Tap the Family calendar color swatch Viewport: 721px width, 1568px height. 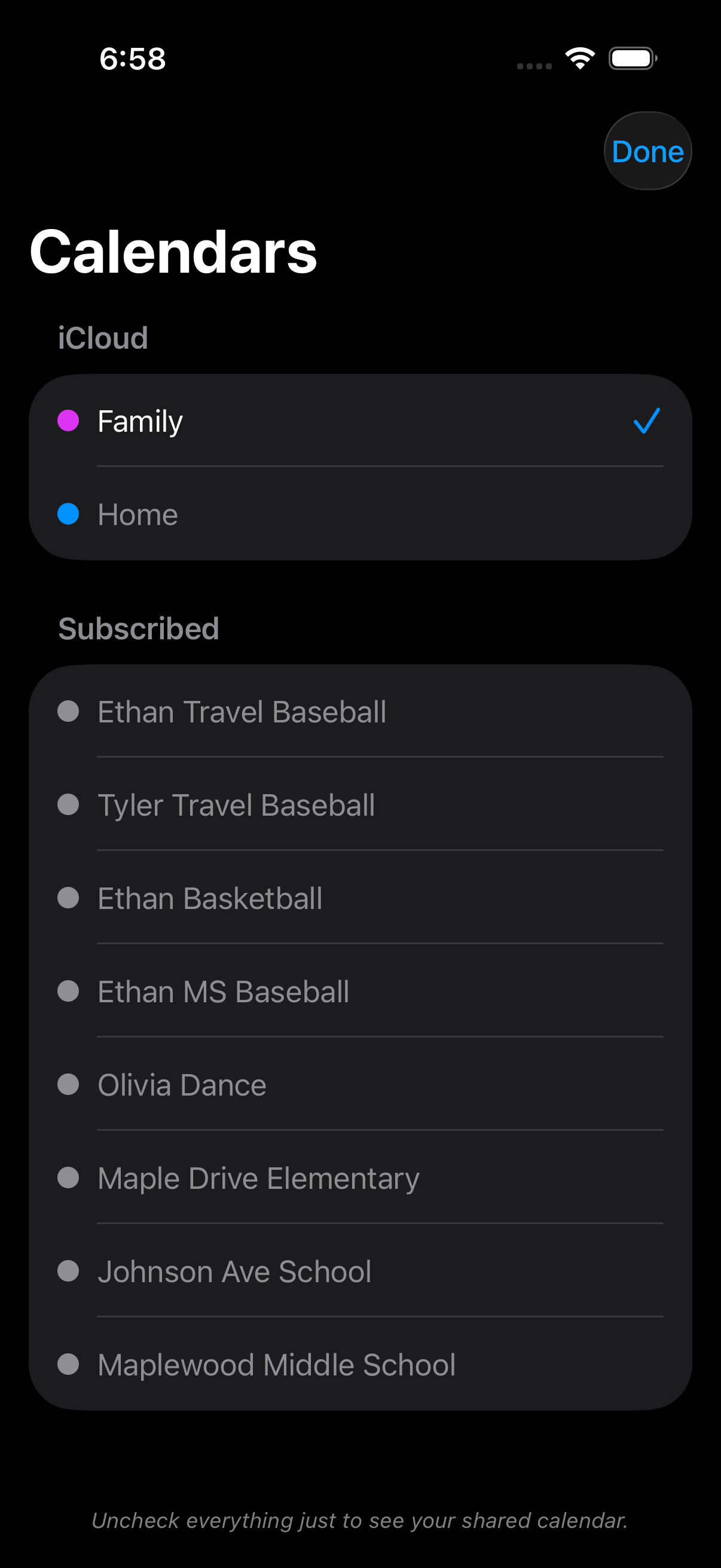68,420
